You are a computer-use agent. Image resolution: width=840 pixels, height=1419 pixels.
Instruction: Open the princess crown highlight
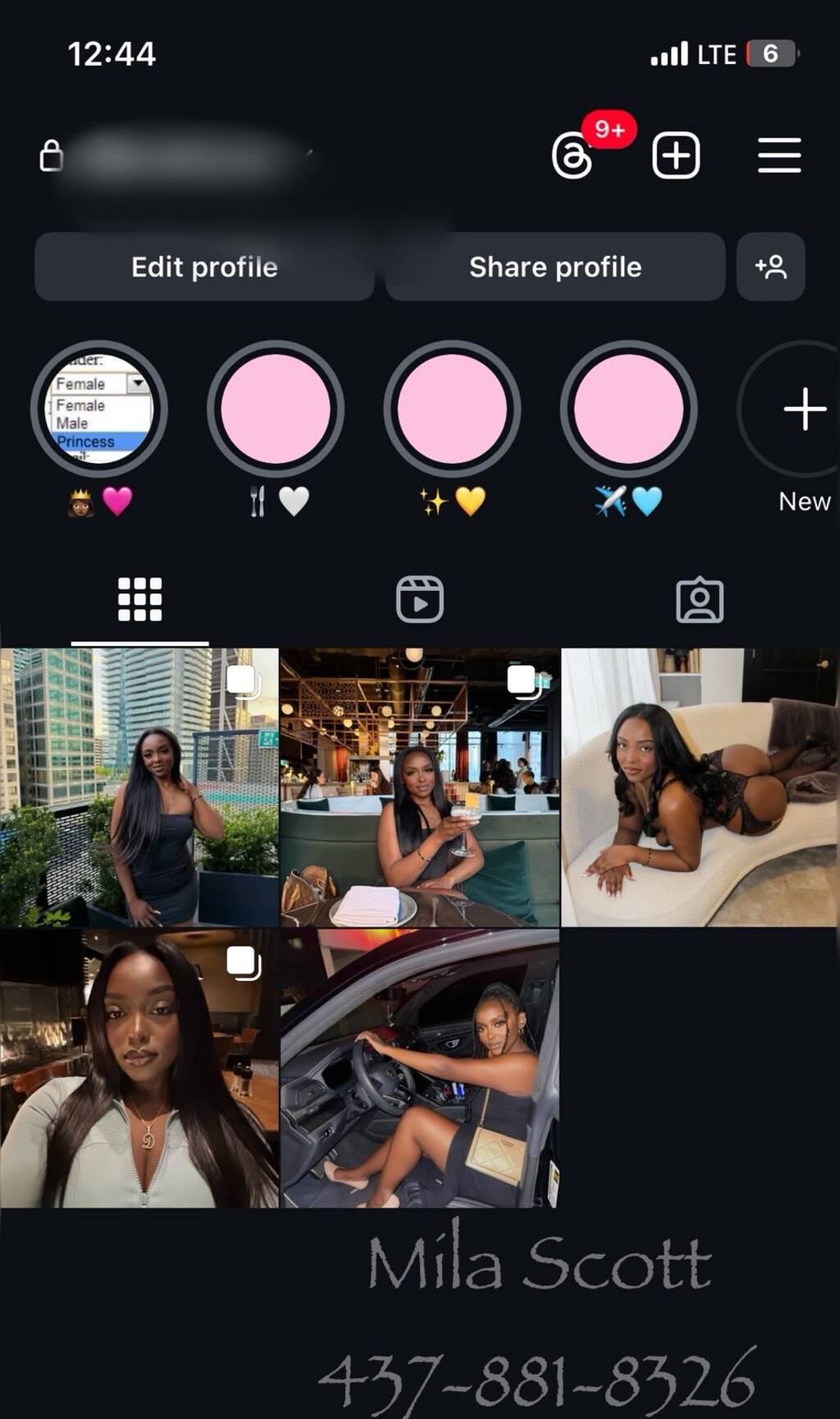tap(99, 409)
